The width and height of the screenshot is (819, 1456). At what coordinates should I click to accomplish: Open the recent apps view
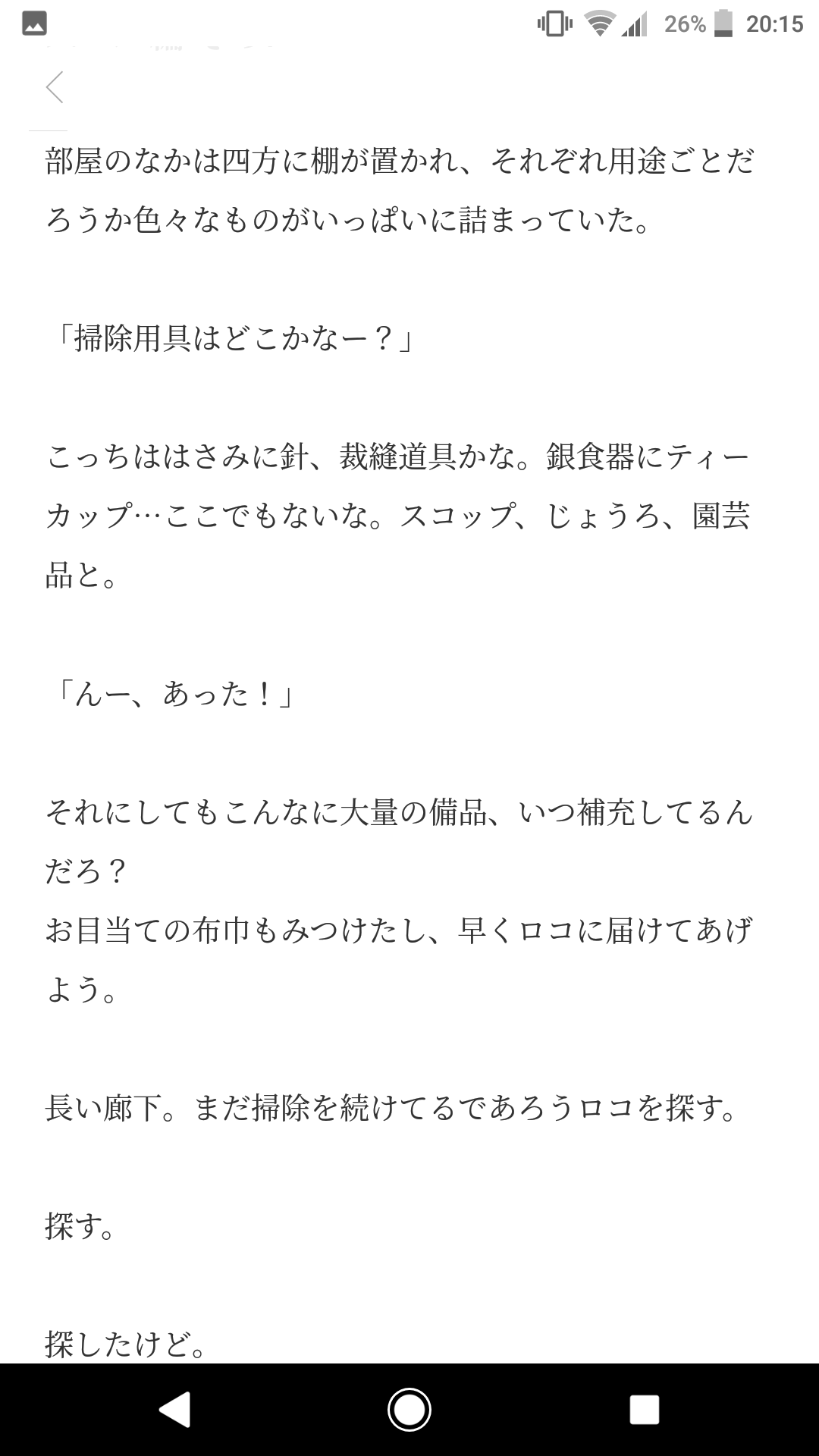click(x=644, y=1410)
